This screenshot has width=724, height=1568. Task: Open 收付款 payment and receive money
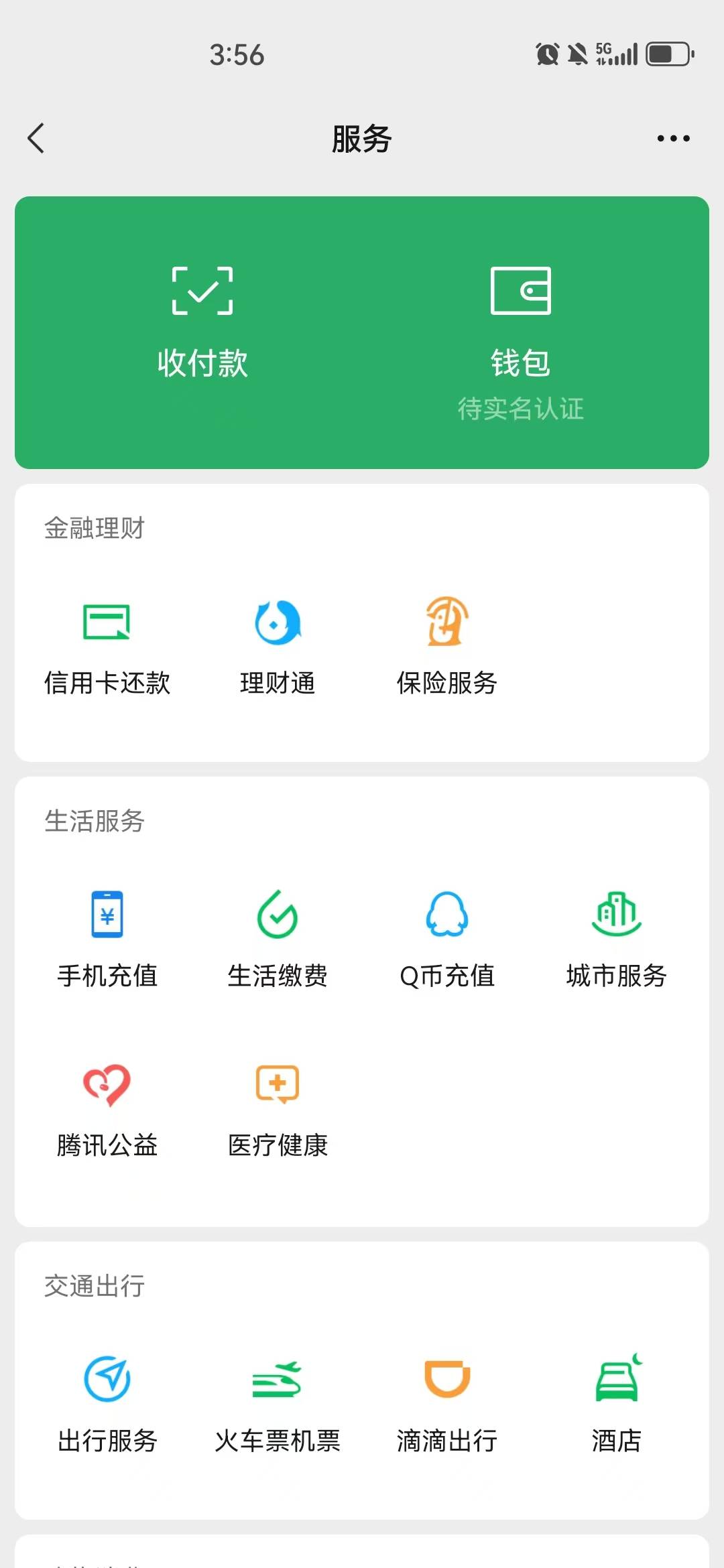[203, 315]
